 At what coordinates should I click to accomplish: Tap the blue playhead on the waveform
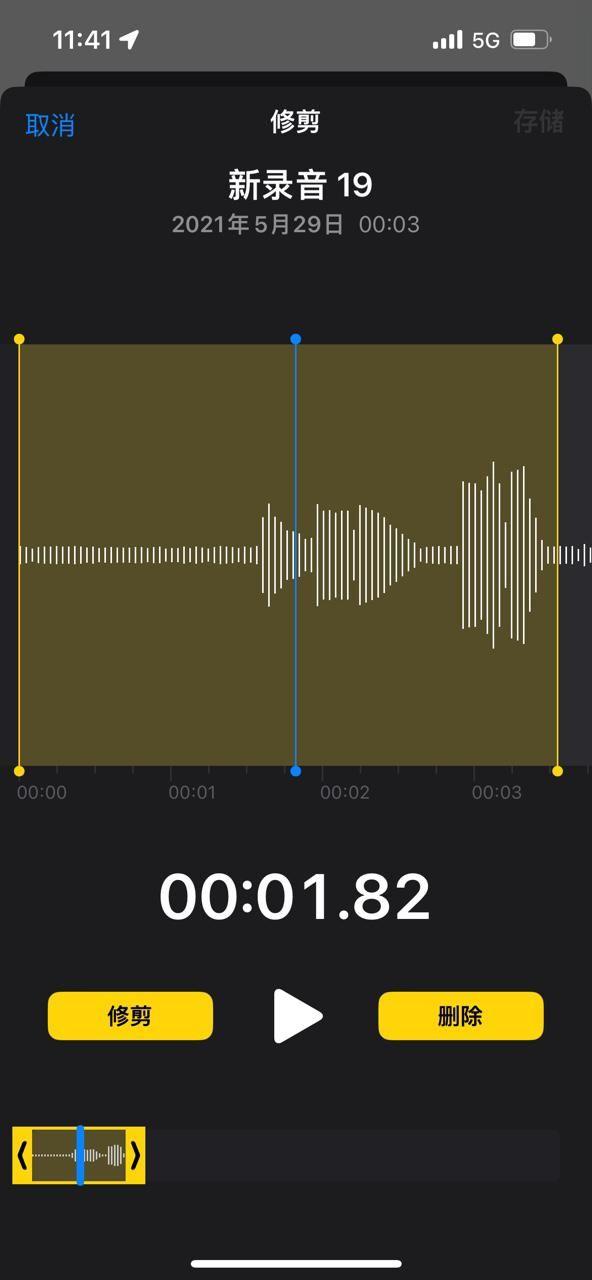click(x=295, y=555)
